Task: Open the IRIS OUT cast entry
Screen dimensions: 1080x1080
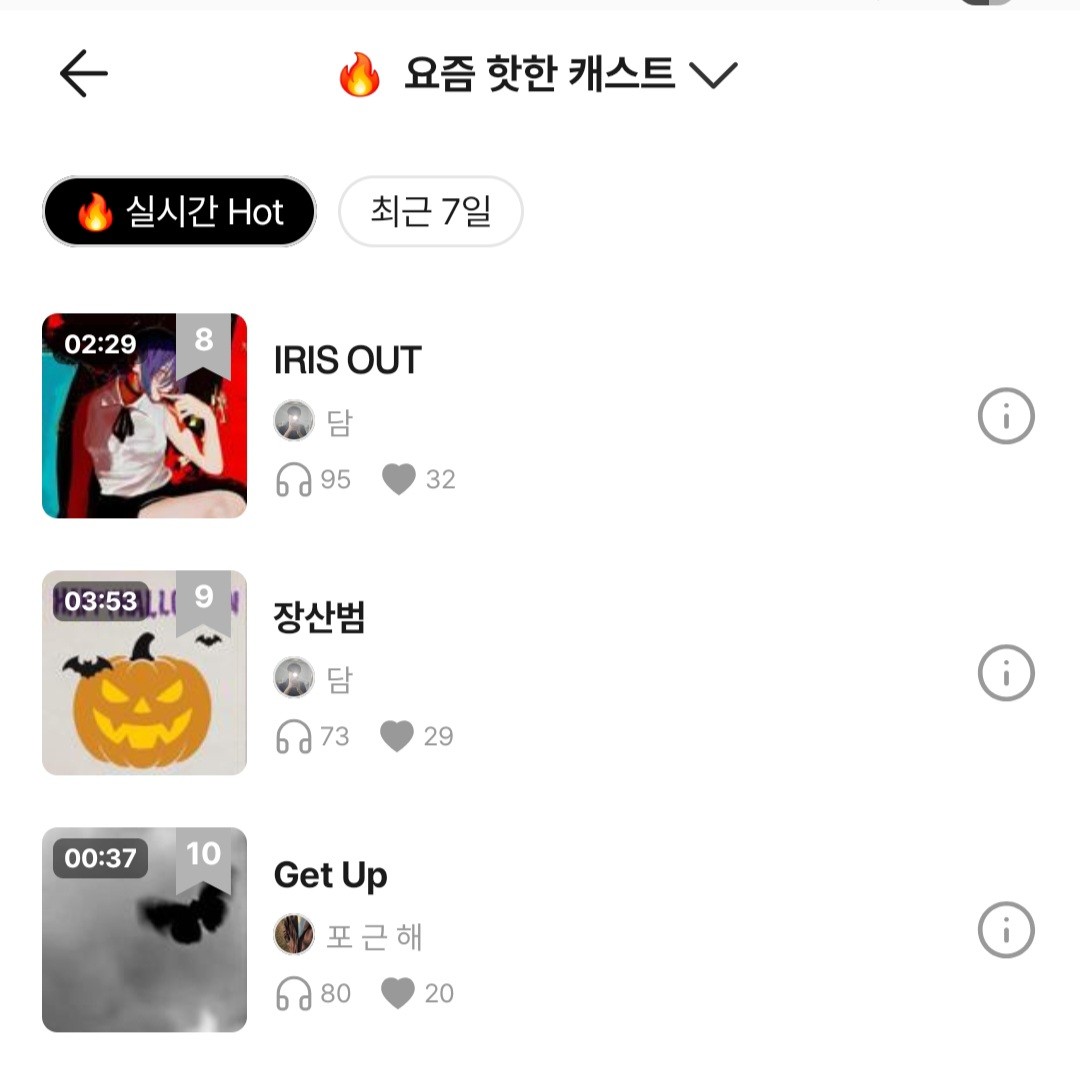Action: (348, 361)
